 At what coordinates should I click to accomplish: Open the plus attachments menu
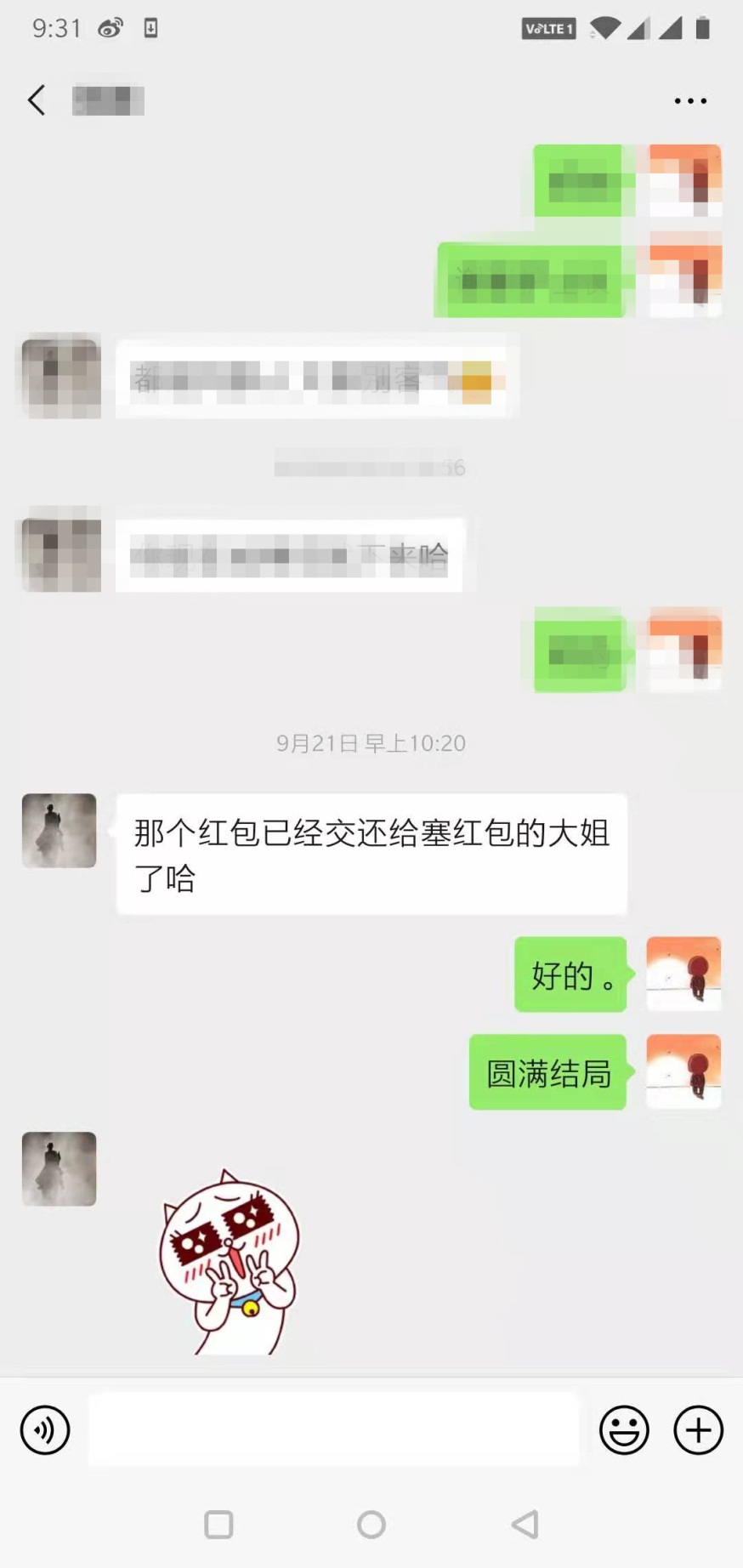coord(698,1429)
